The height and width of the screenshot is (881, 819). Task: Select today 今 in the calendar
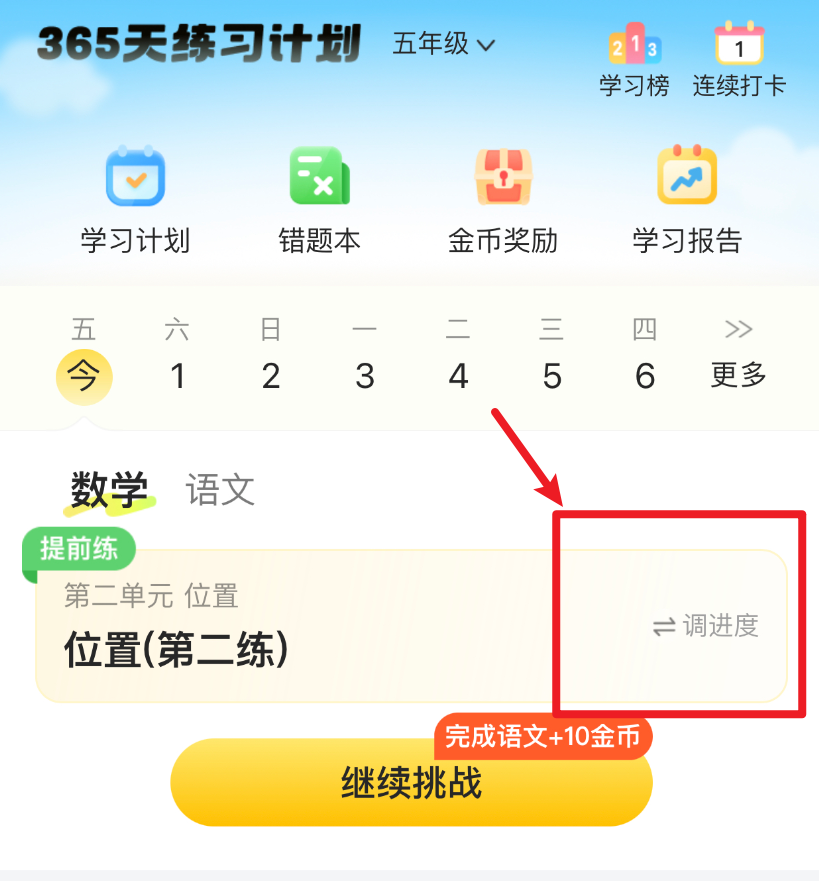pos(84,376)
